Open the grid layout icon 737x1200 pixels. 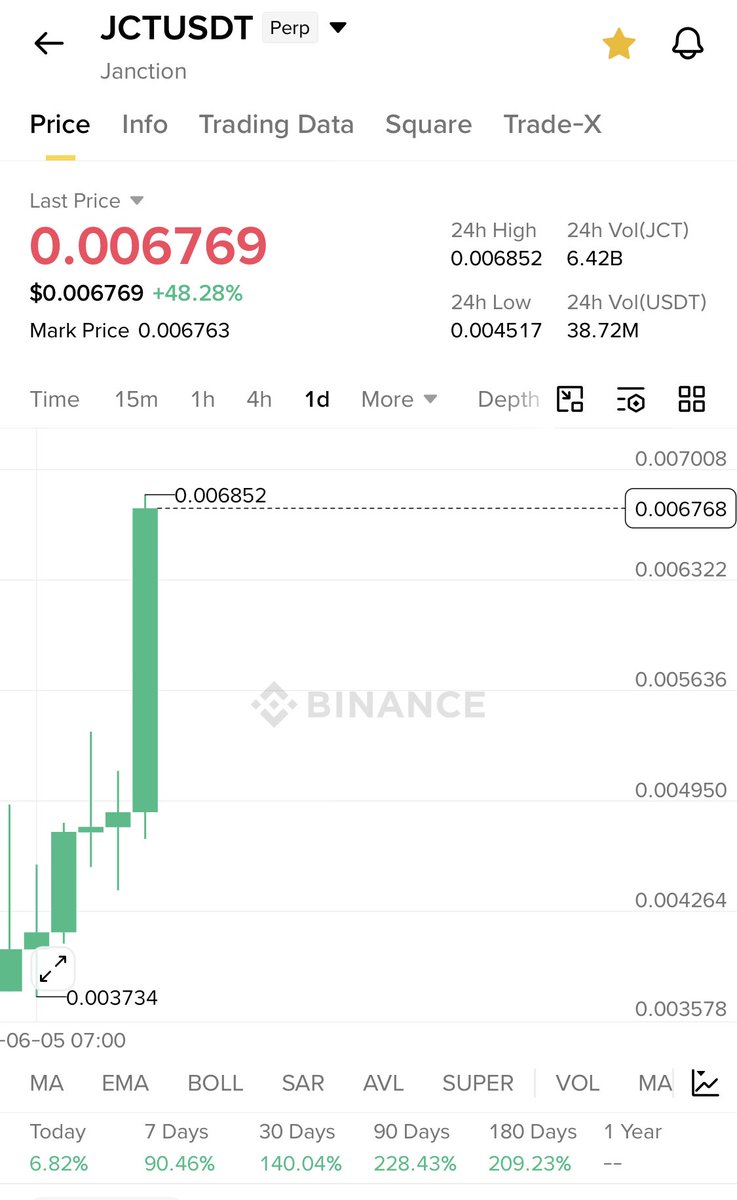[x=692, y=399]
